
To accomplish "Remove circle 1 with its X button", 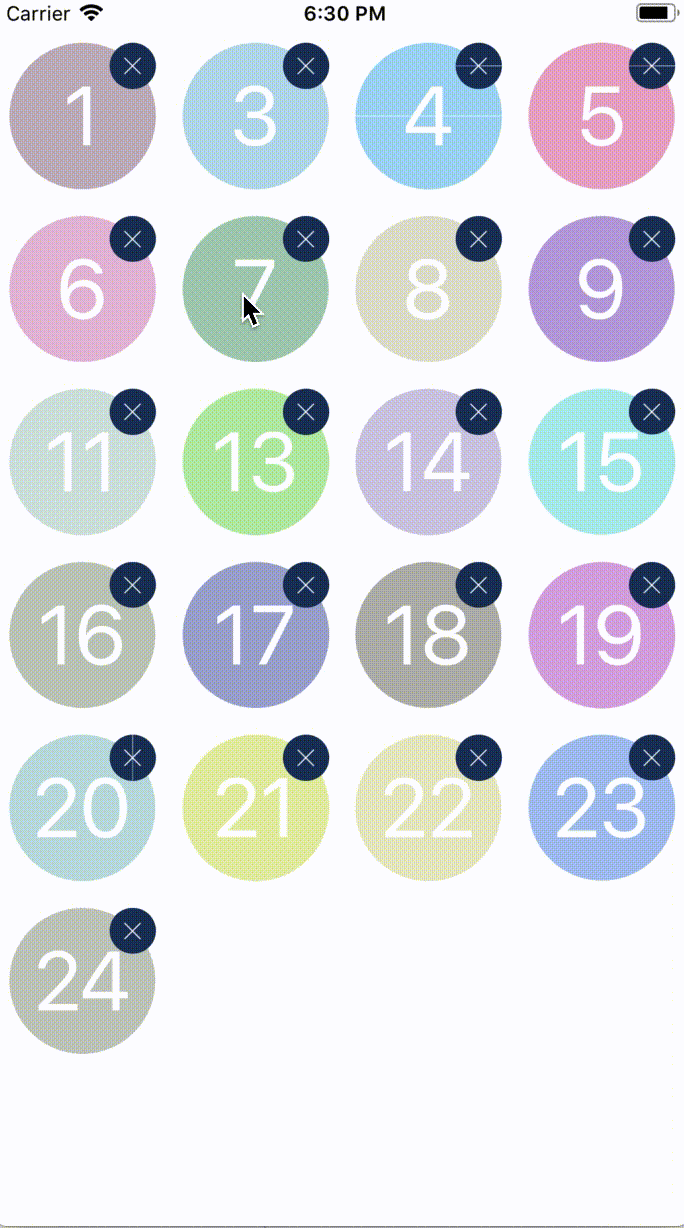I will tap(133, 66).
